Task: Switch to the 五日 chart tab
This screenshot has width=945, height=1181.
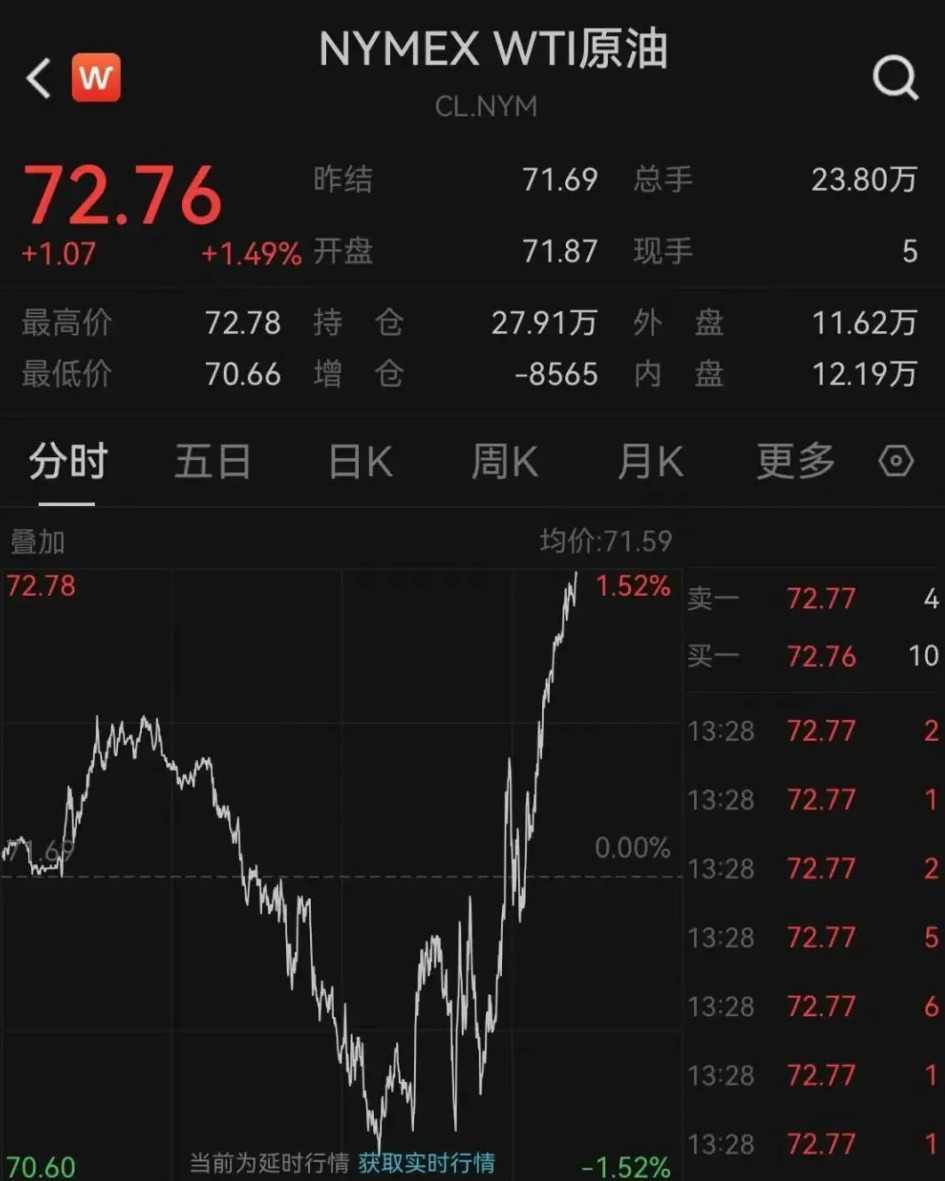Action: click(212, 461)
